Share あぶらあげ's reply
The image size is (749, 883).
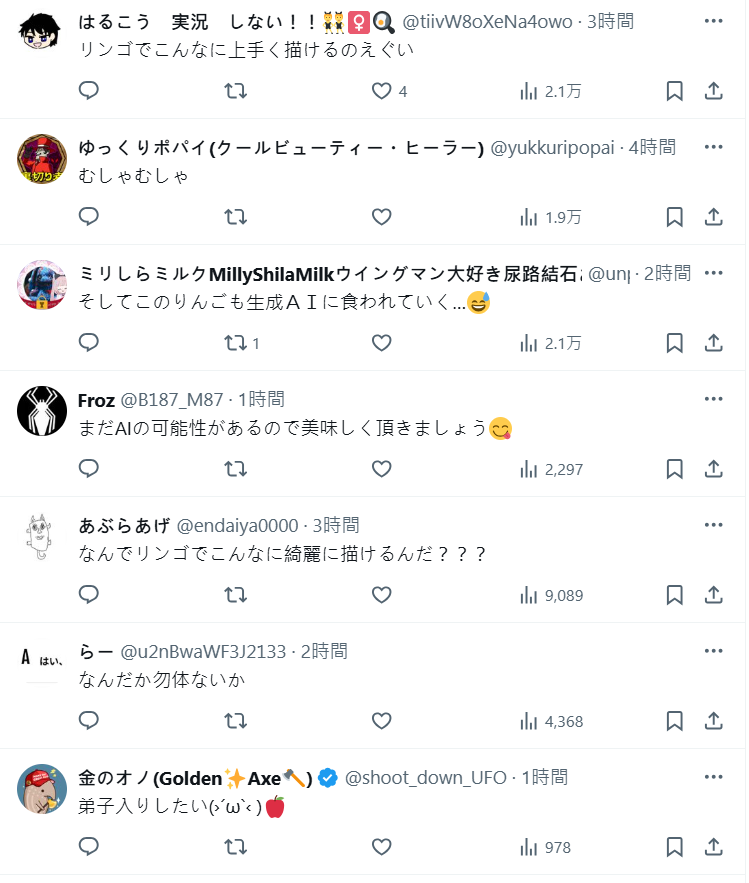point(714,595)
